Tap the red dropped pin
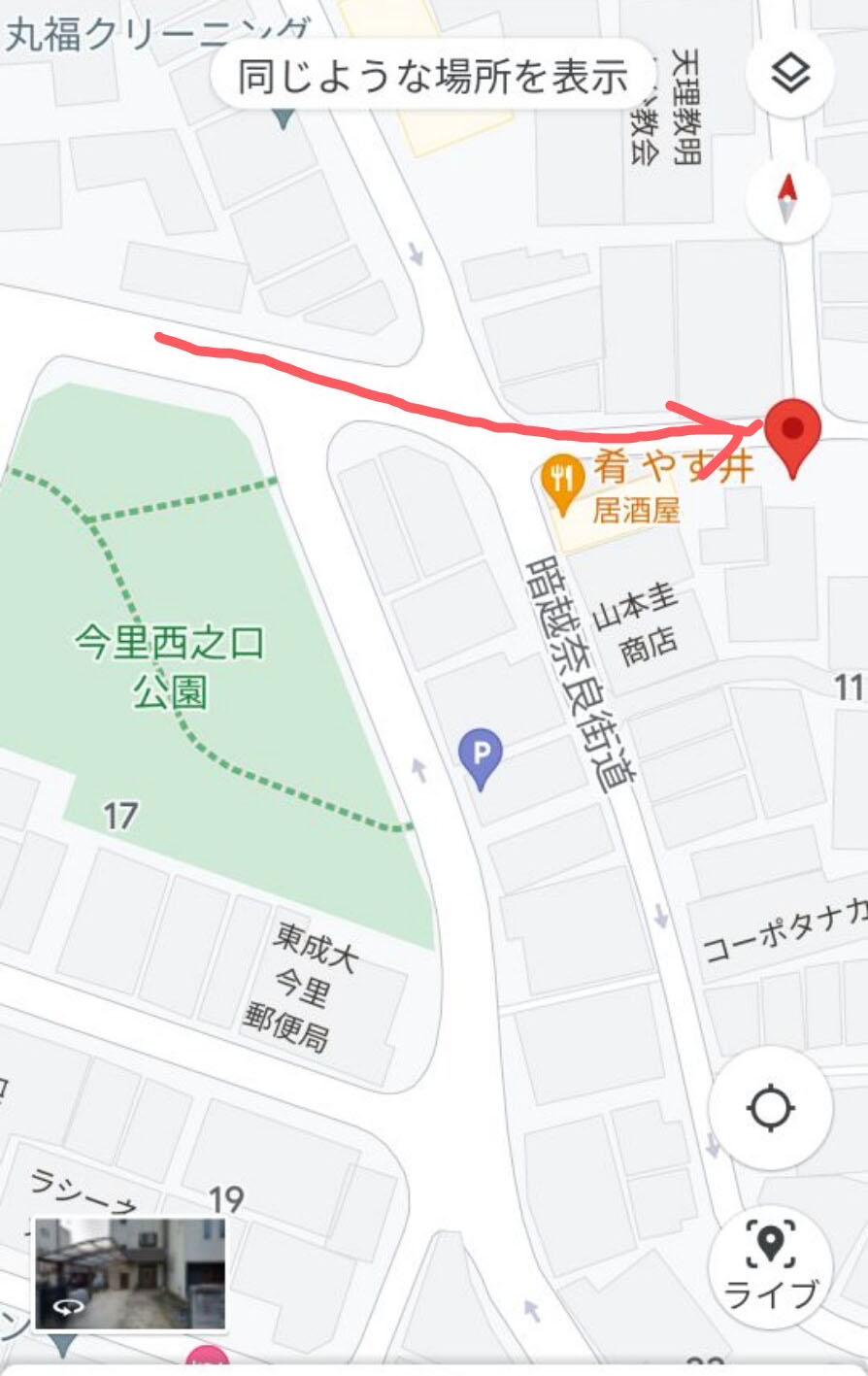Viewport: 868px width, 1376px height. pyautogui.click(x=793, y=433)
